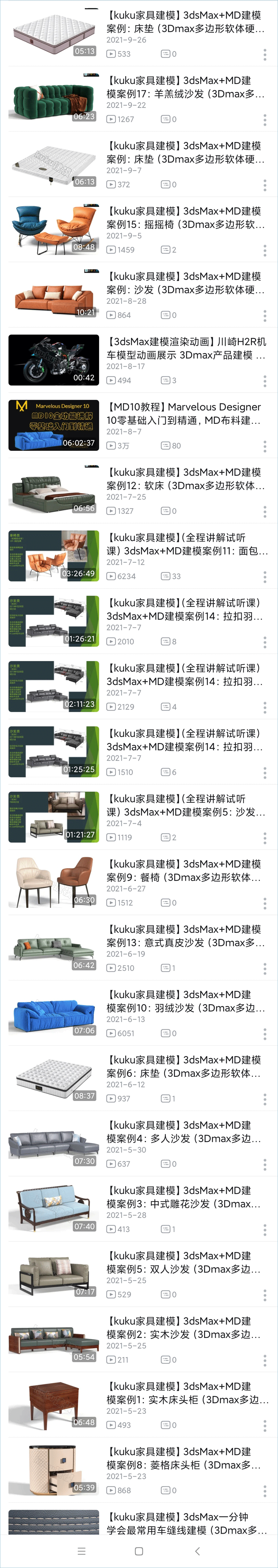Viewport: 278px width, 1568px height.
Task: Open the 菱格床头柜 案例8 video
Action: coord(185,1458)
